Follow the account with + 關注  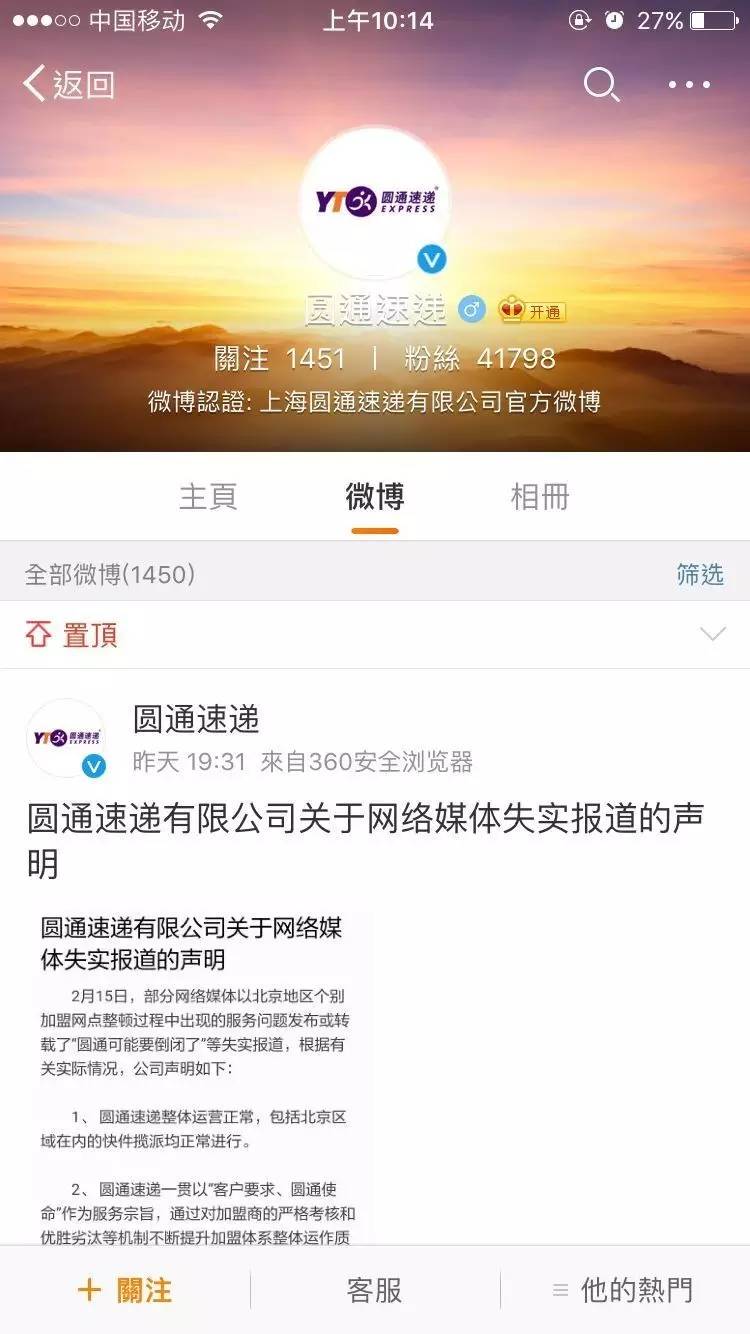tap(125, 1290)
